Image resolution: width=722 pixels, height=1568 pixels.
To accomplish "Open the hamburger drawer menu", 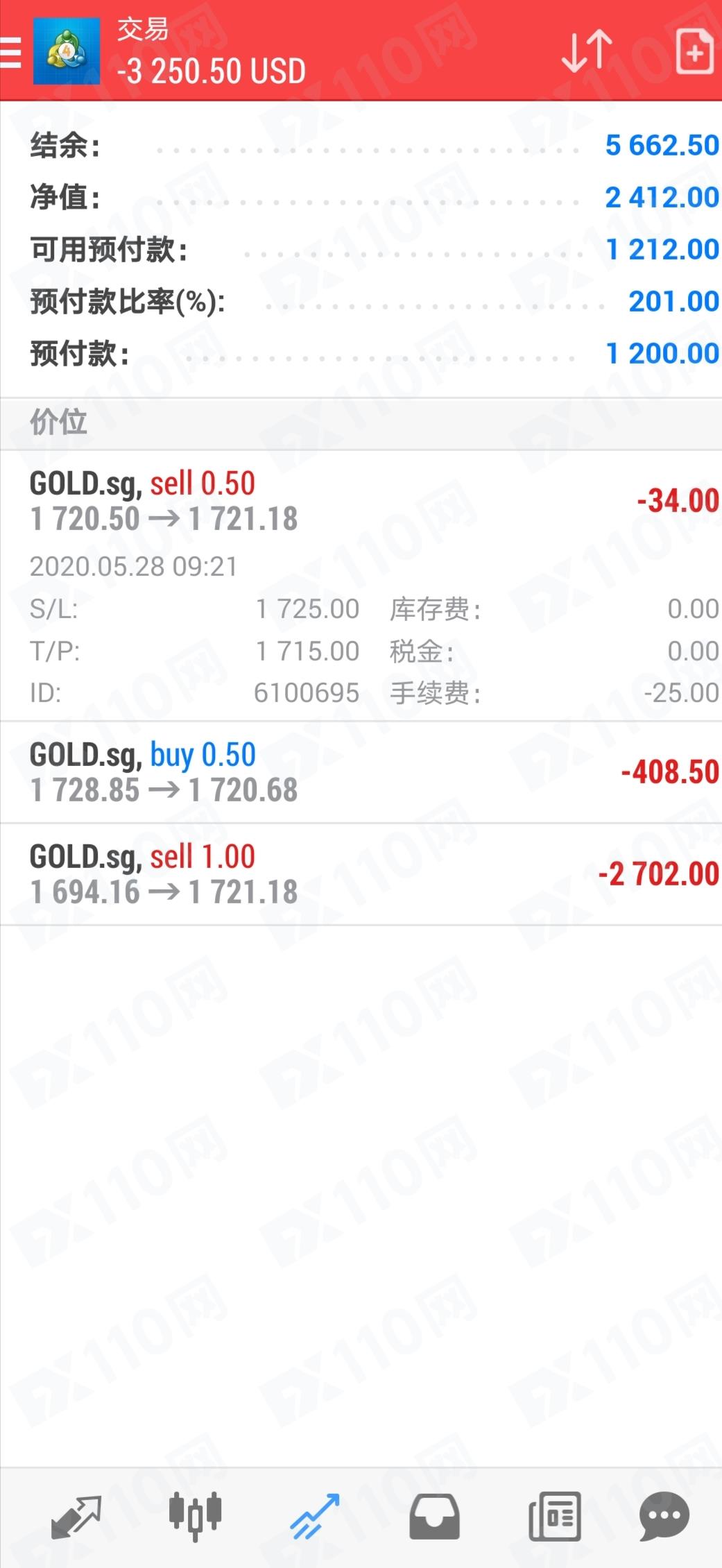I will tap(10, 53).
